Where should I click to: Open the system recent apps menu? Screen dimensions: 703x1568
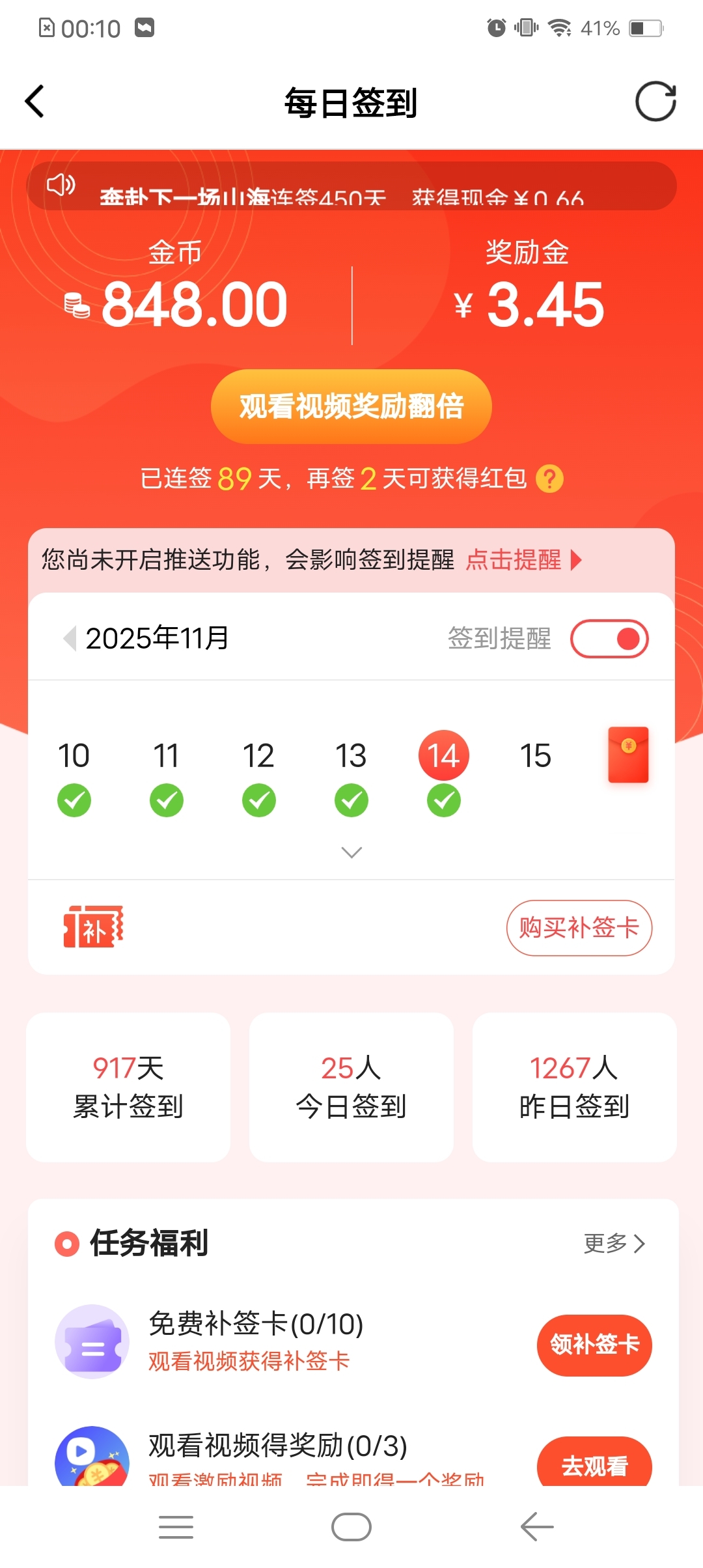coord(176,1527)
